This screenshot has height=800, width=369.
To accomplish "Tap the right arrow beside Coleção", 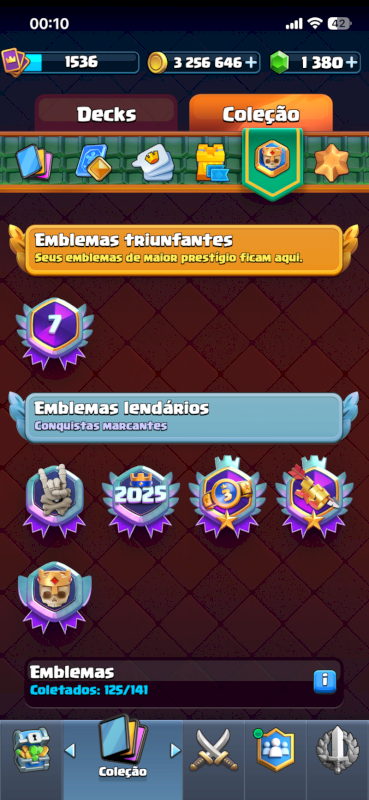I will click(176, 750).
